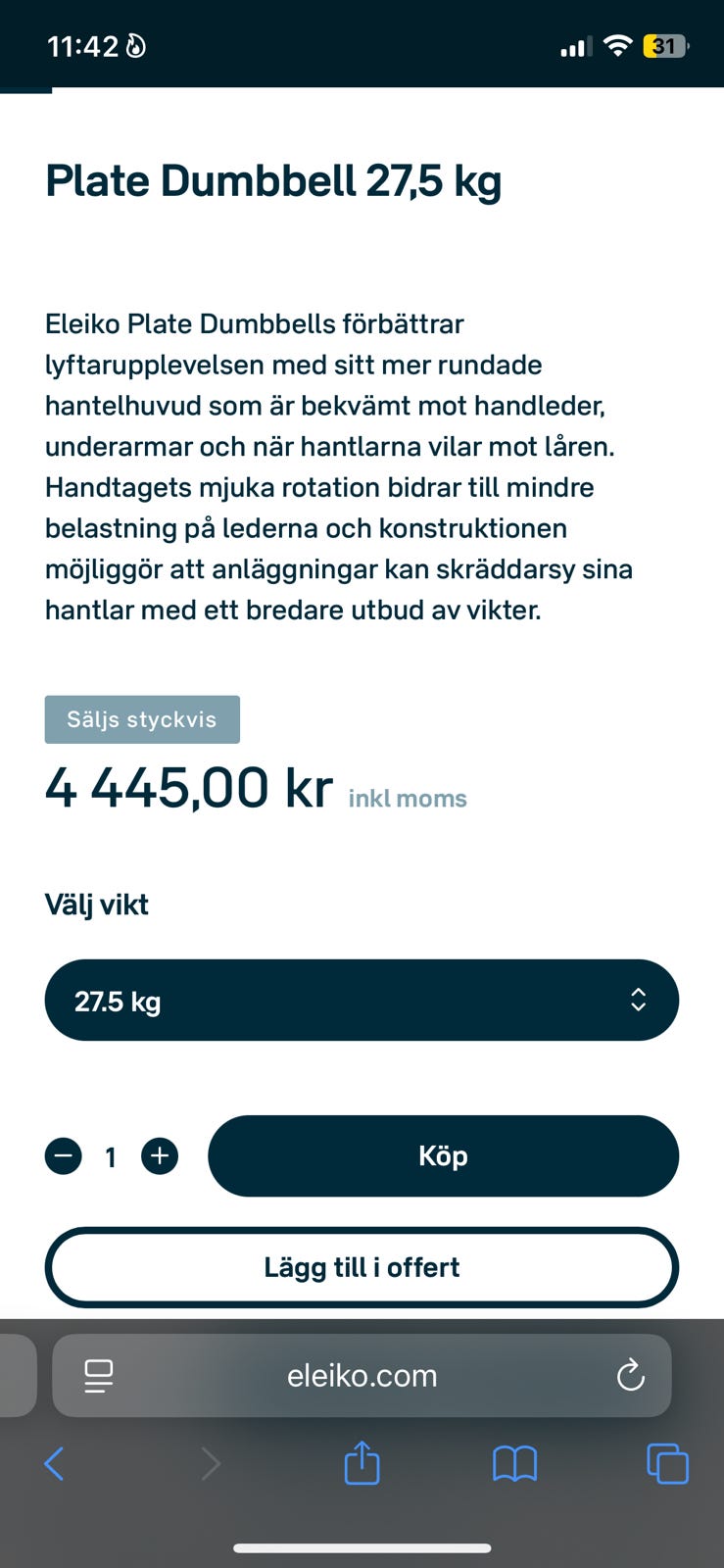This screenshot has width=724, height=1568.
Task: Open the page settings menu icon
Action: (x=99, y=1376)
